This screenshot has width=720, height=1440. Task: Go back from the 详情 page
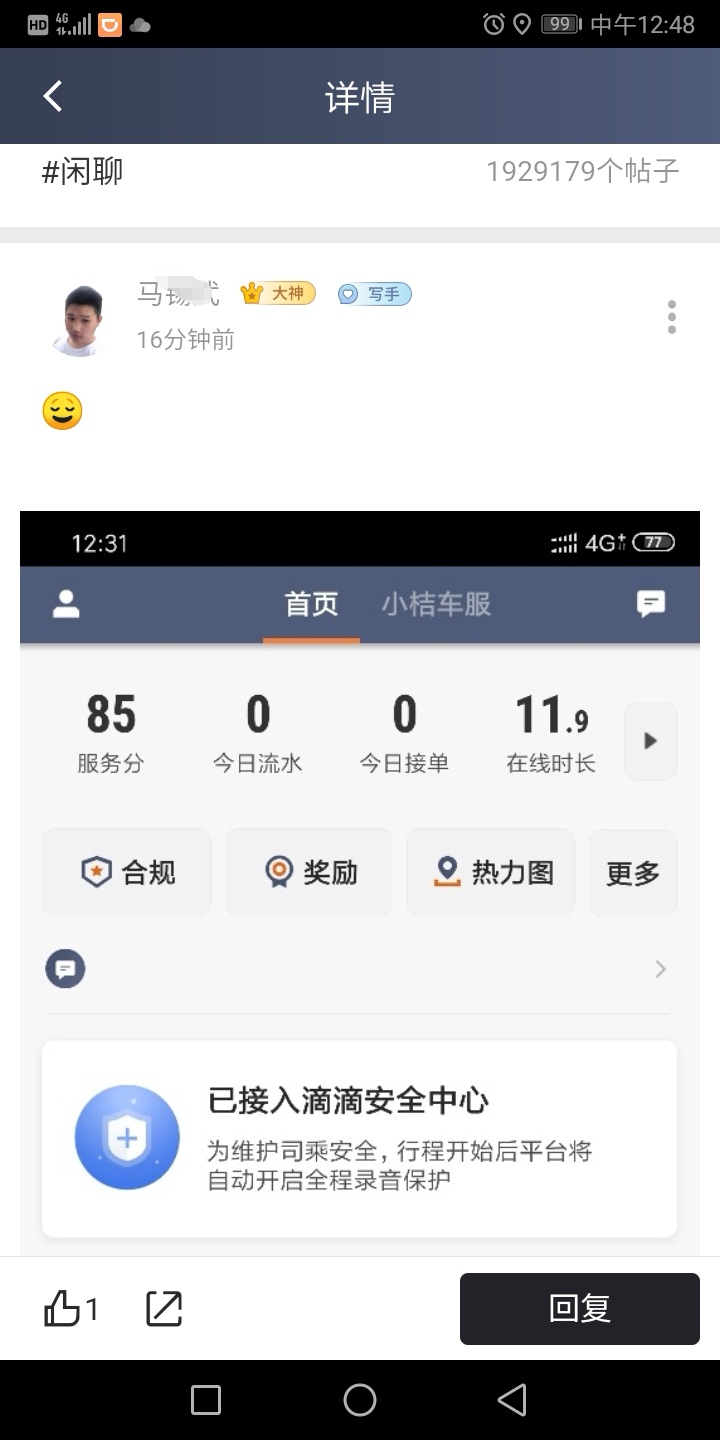[53, 97]
